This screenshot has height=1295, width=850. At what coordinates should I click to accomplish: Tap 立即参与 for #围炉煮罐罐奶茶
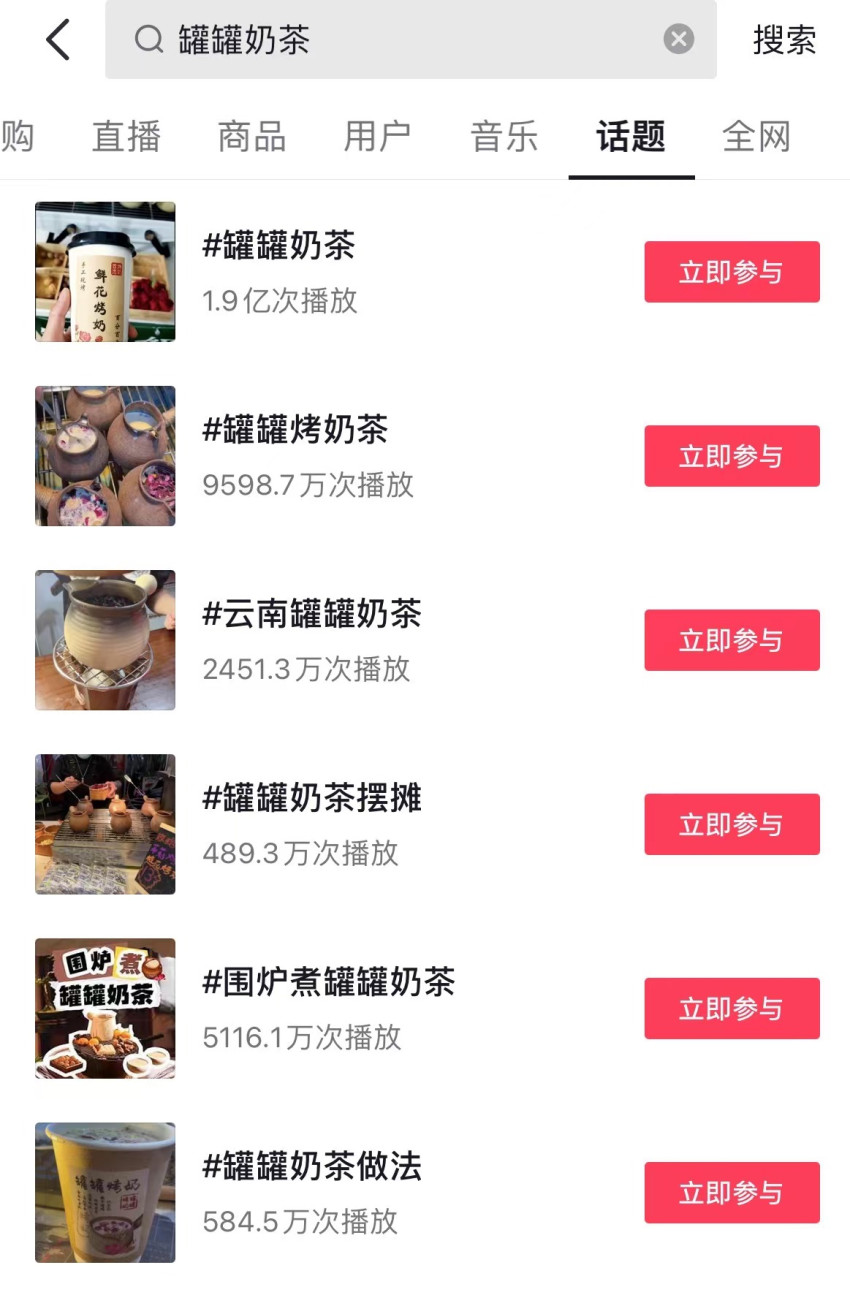tap(732, 1008)
